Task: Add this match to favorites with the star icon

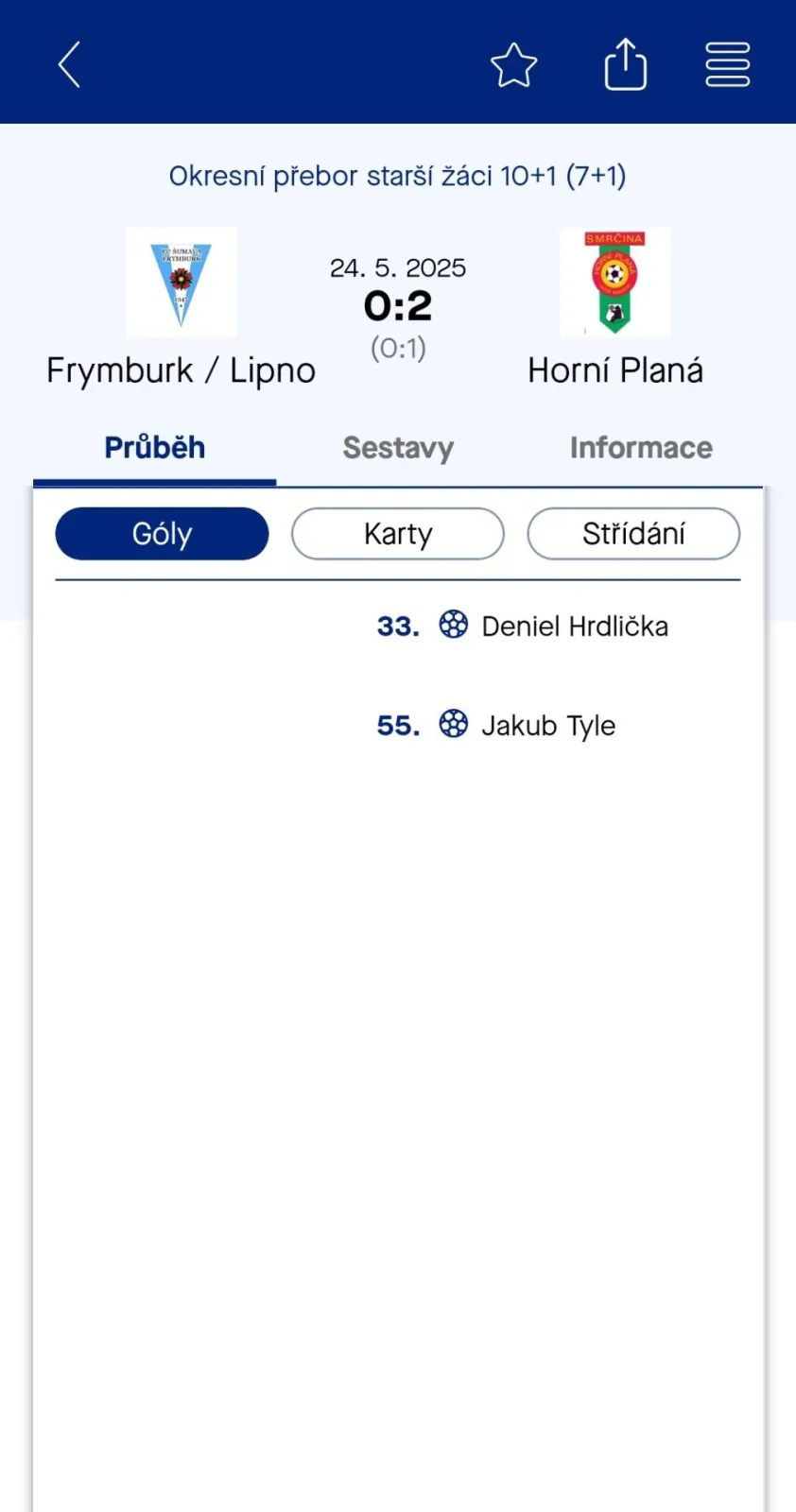Action: tap(513, 65)
